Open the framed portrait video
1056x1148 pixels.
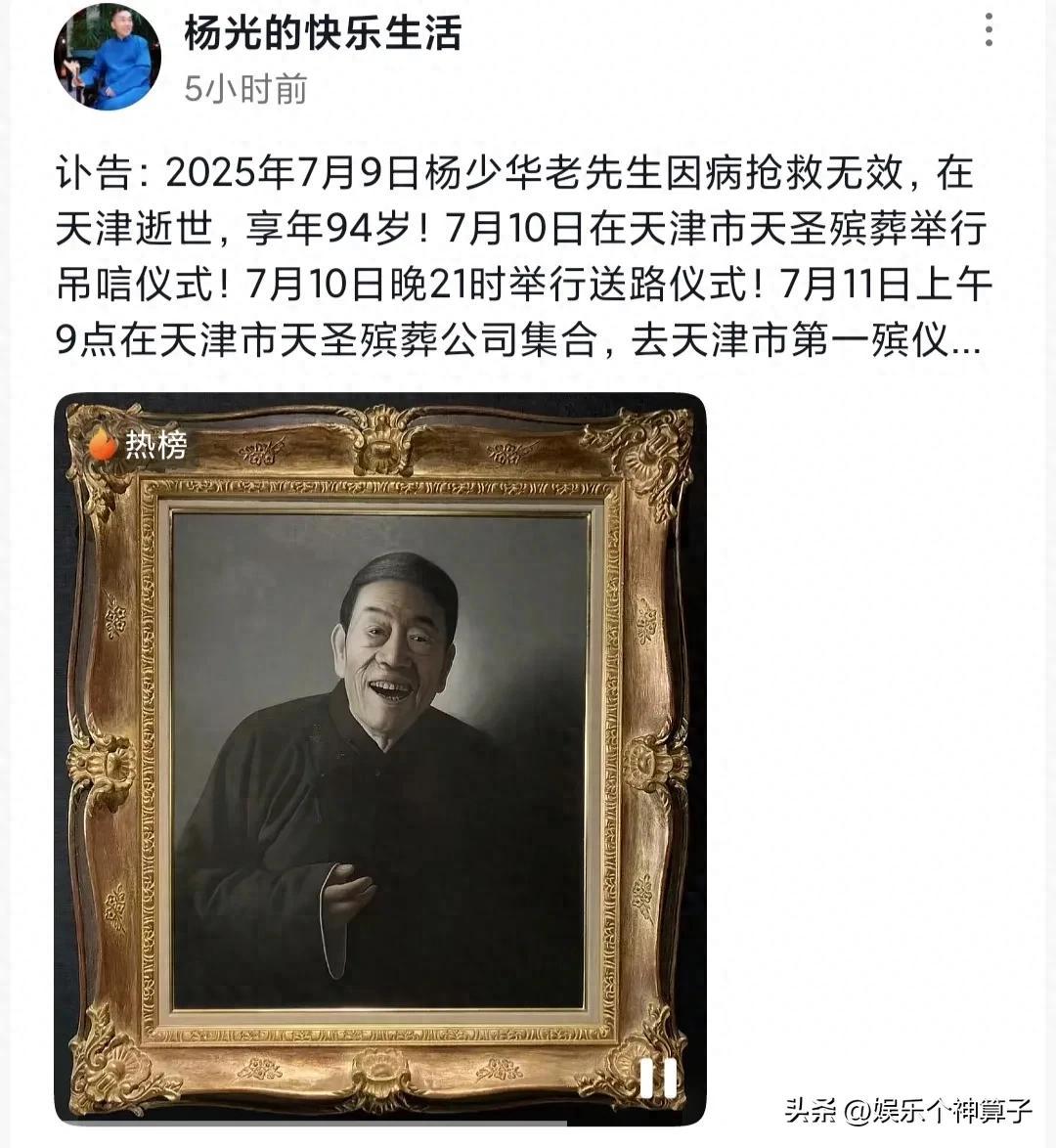pos(380,758)
